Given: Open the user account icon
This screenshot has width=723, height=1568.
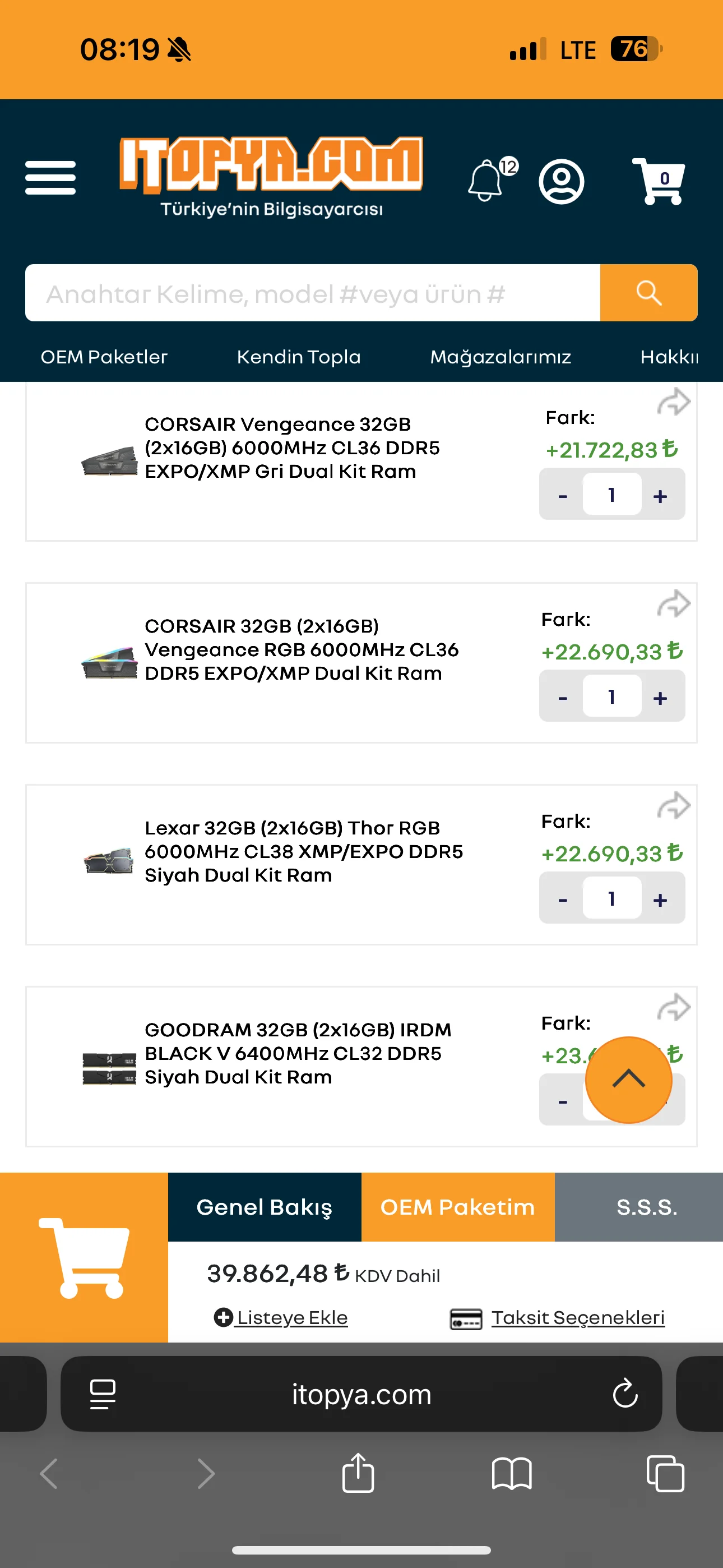Looking at the screenshot, I should click(x=561, y=181).
